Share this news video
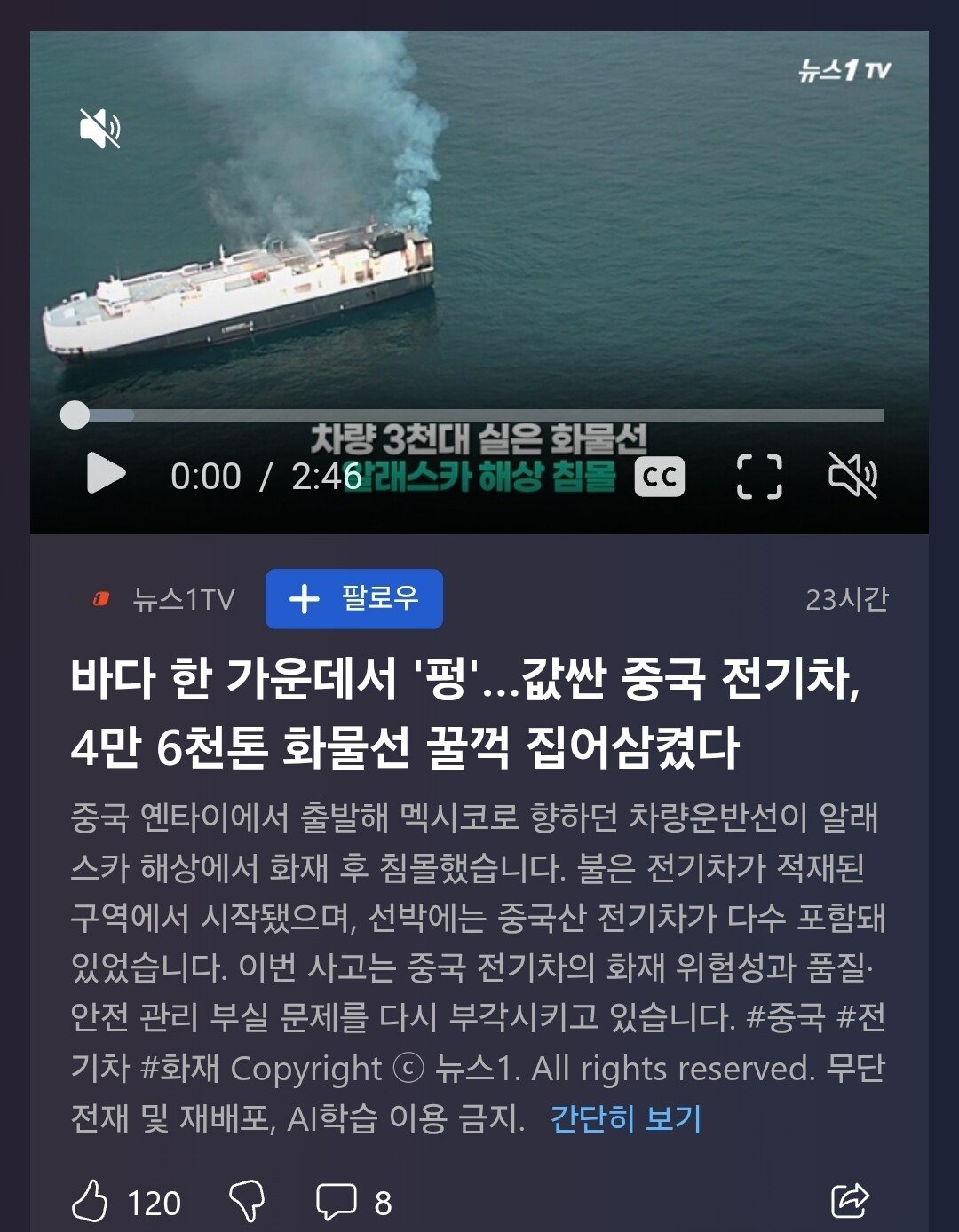Screen dimensions: 959x1232 coord(850,1201)
